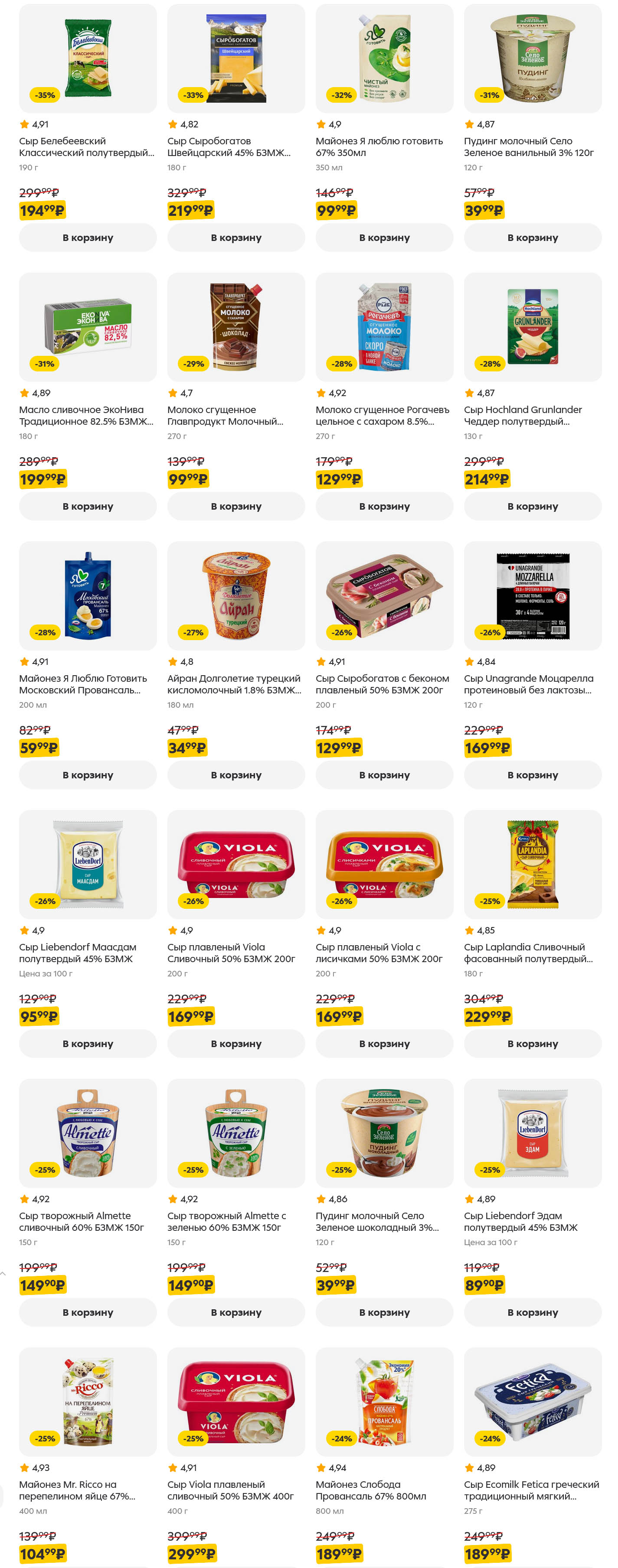This screenshot has height=1568, width=618.
Task: Add Almette с зеленью to cart
Action: (x=235, y=1312)
